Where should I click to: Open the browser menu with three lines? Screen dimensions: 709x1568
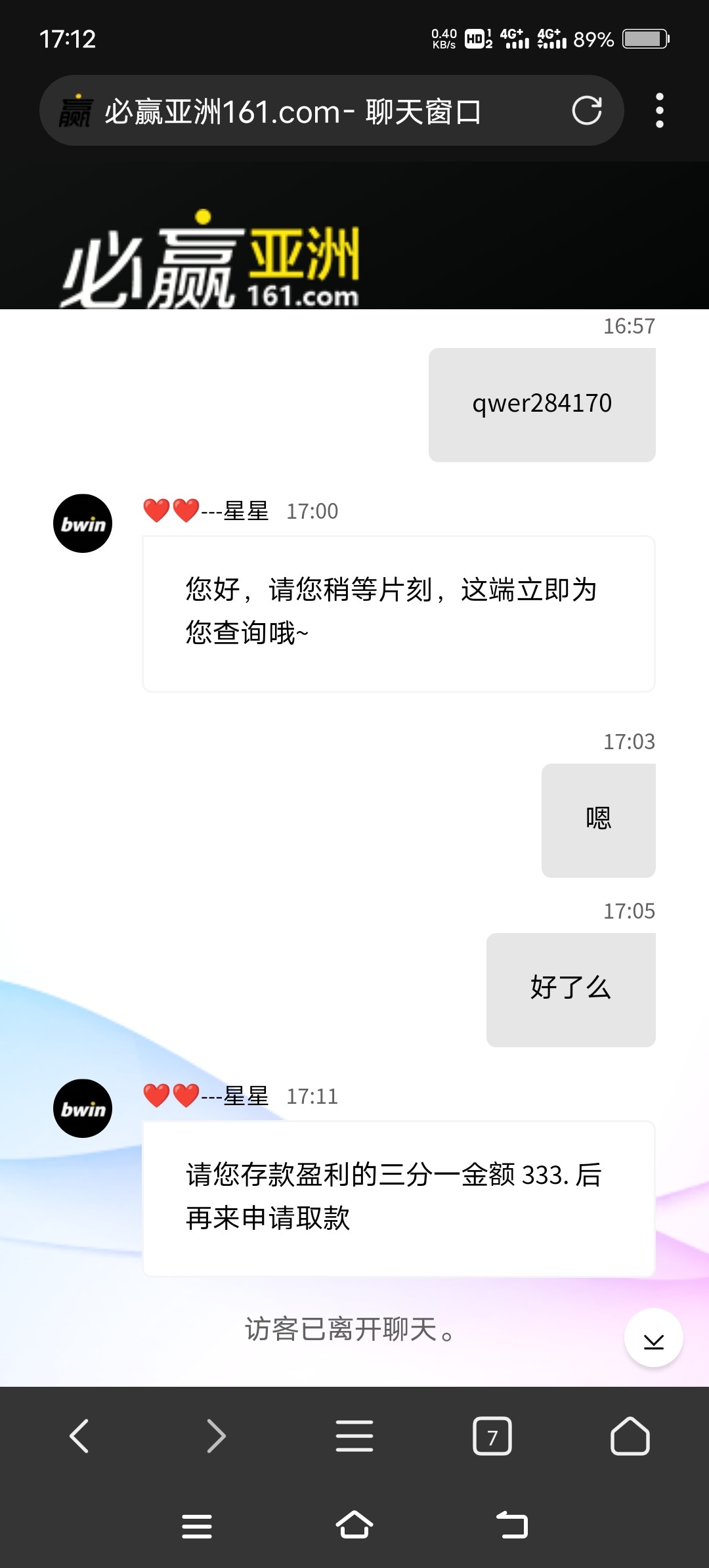[x=354, y=1436]
